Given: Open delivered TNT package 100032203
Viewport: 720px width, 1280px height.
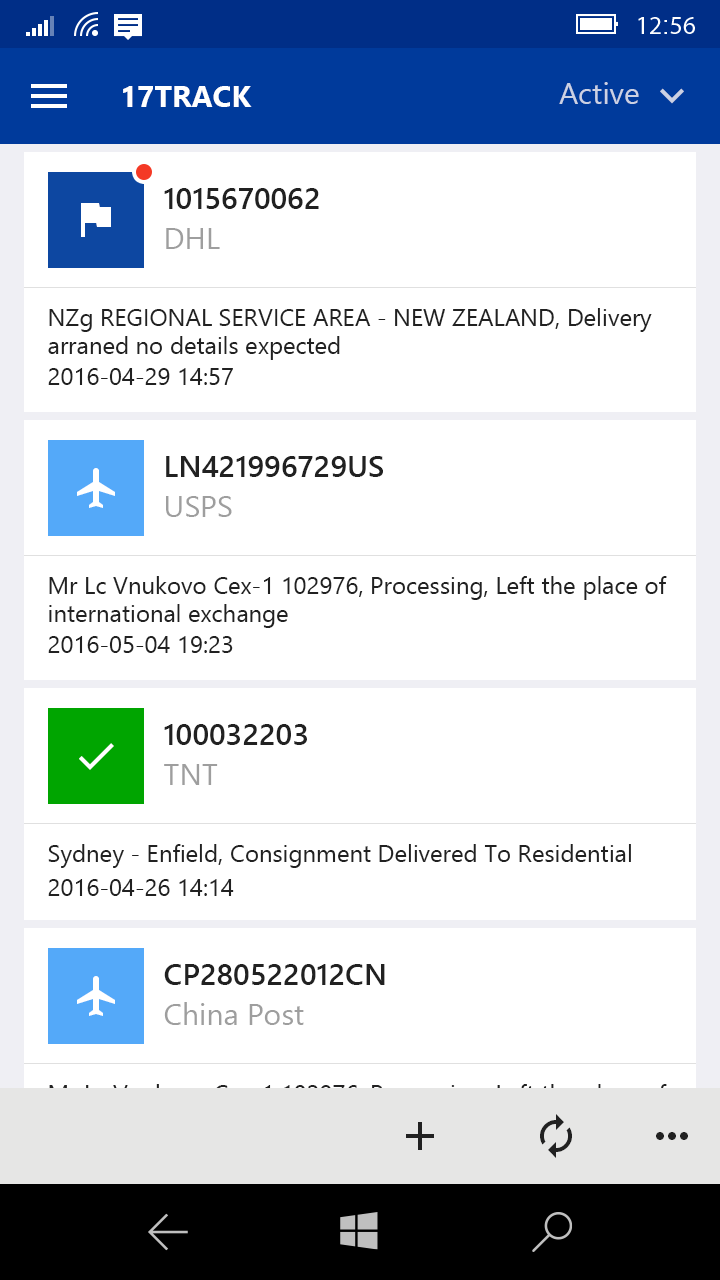Looking at the screenshot, I should (x=360, y=804).
